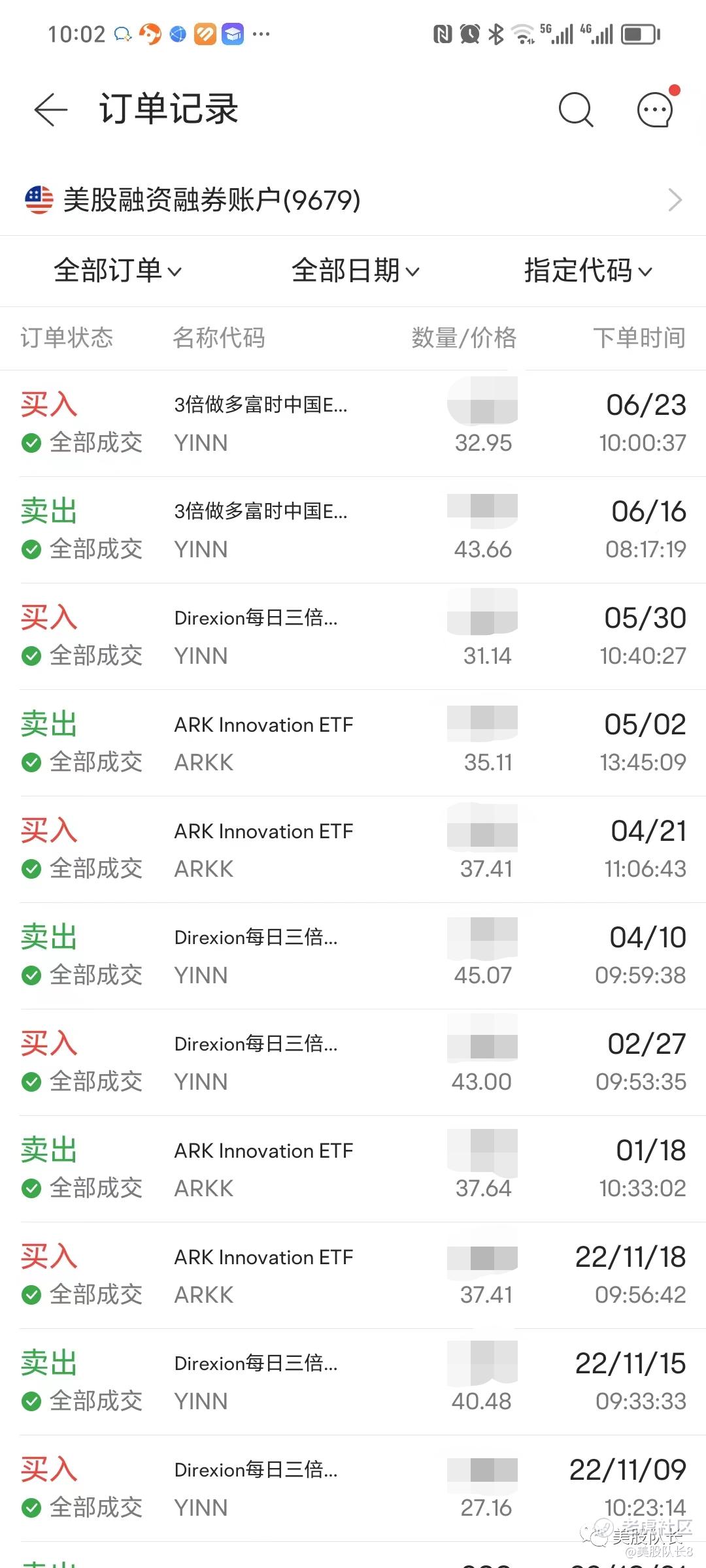Viewport: 706px width, 1568px height.
Task: Open the YINN buy order from 06/23
Action: [x=353, y=423]
